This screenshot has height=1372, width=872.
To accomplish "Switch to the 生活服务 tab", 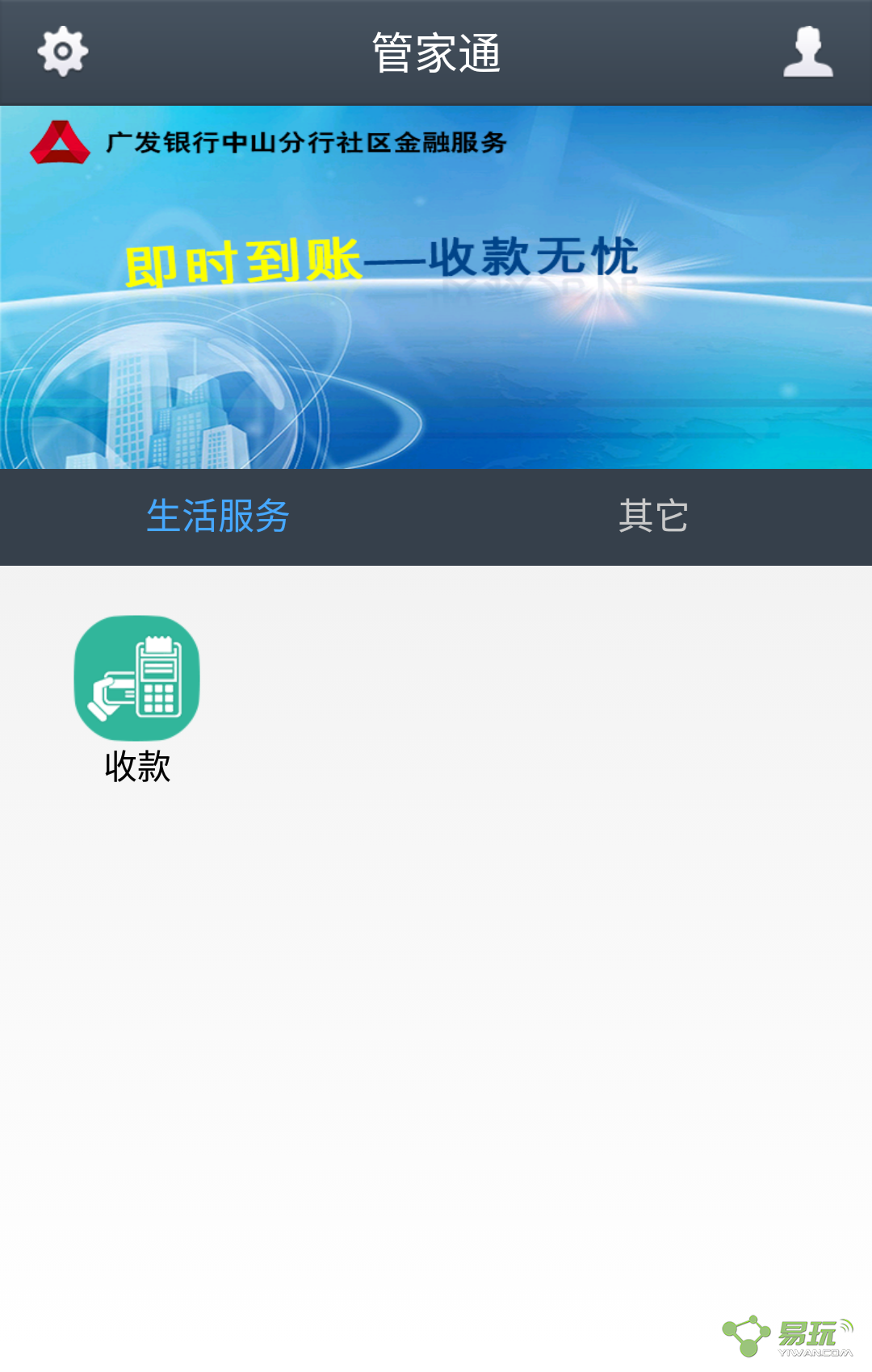I will click(x=218, y=517).
